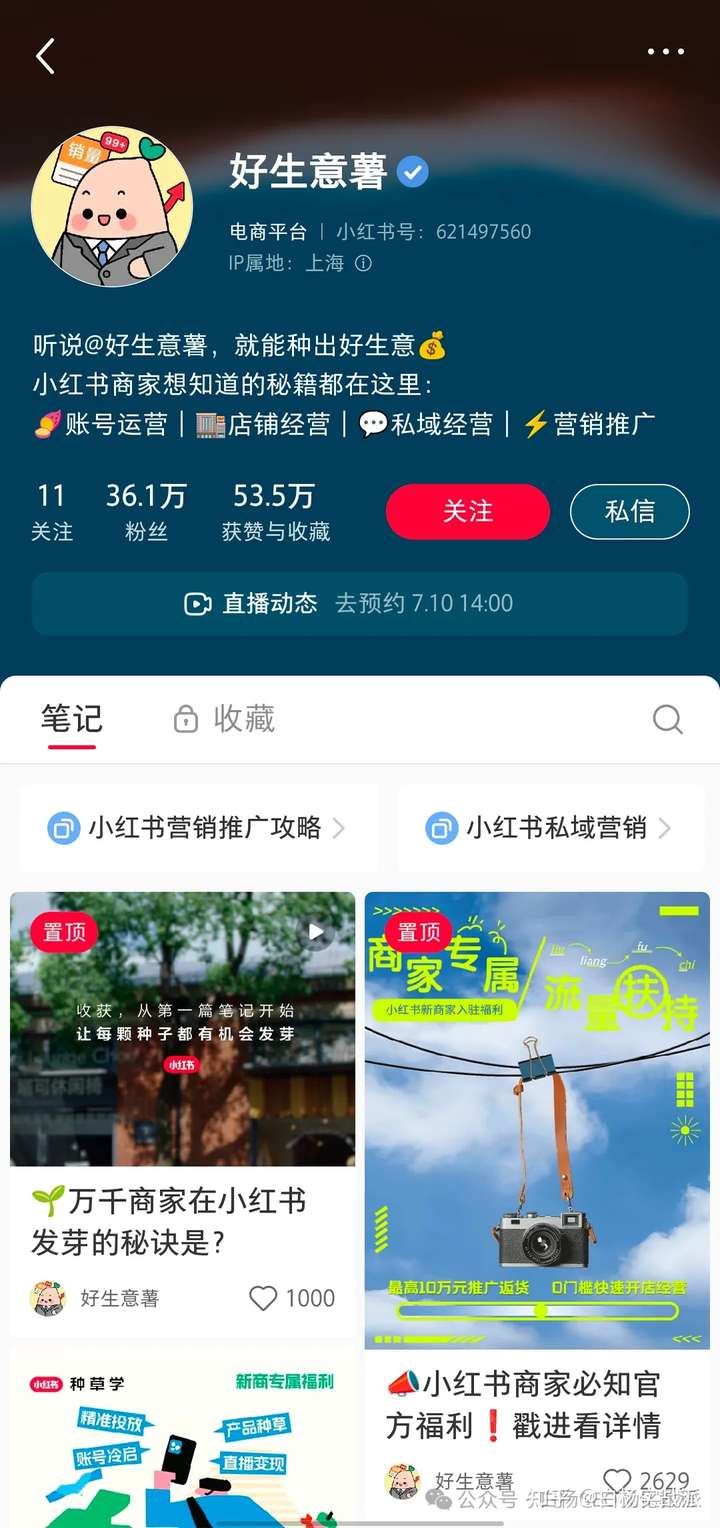Open the 种草学 新商专属福利 note
Image resolution: width=720 pixels, height=1528 pixels.
[182, 1440]
